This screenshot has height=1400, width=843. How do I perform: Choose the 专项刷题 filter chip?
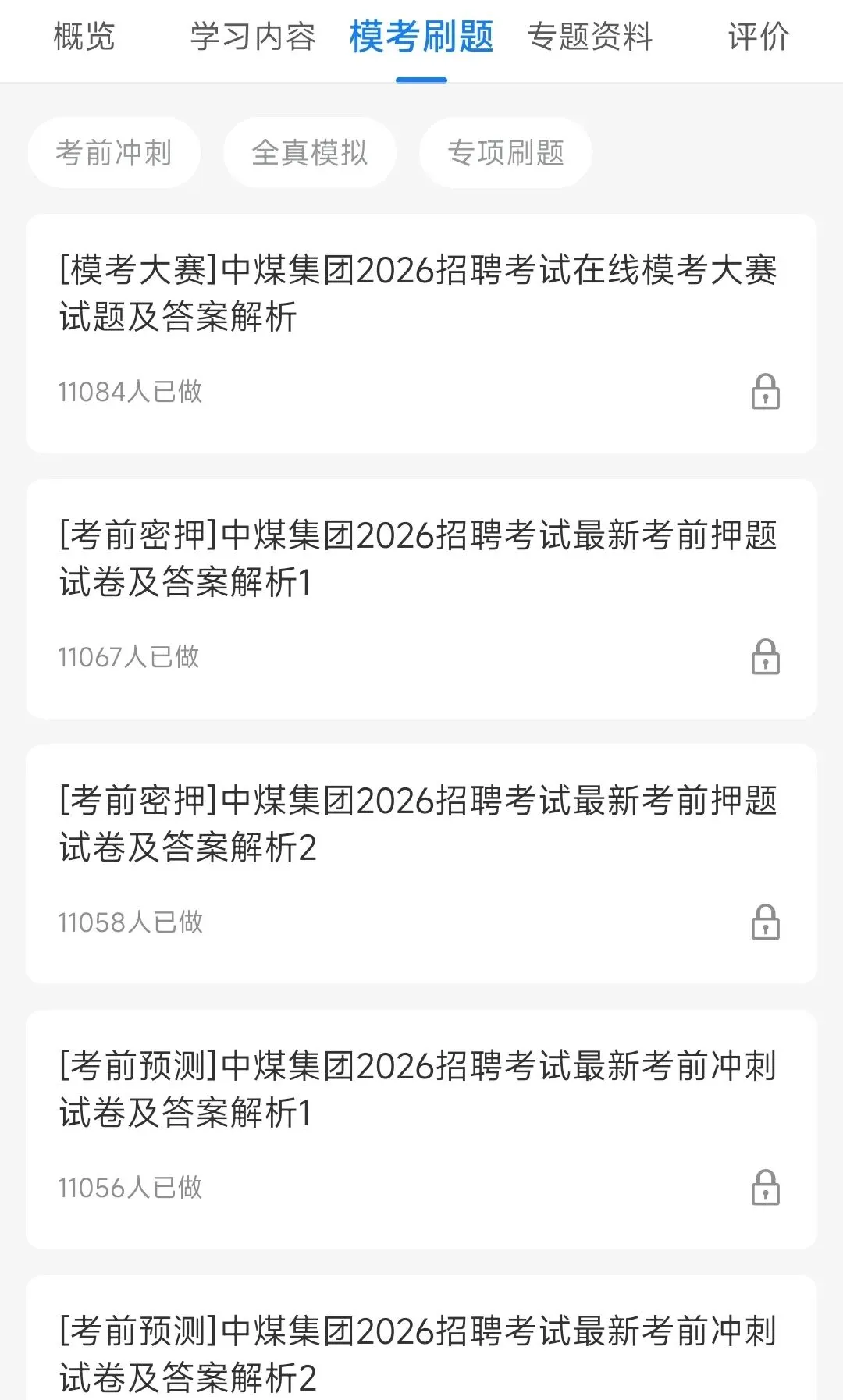tap(506, 153)
